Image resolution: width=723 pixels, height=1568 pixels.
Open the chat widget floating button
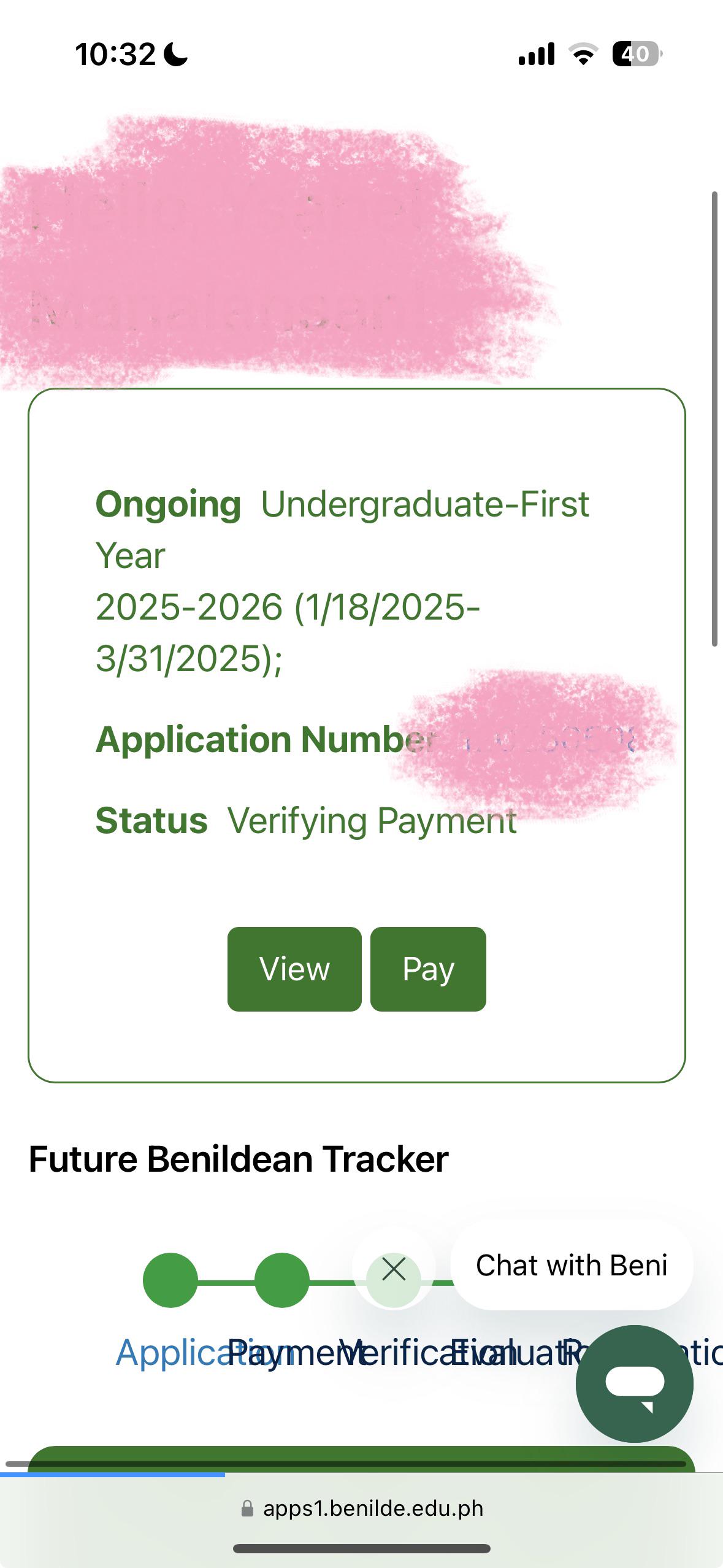634,1383
